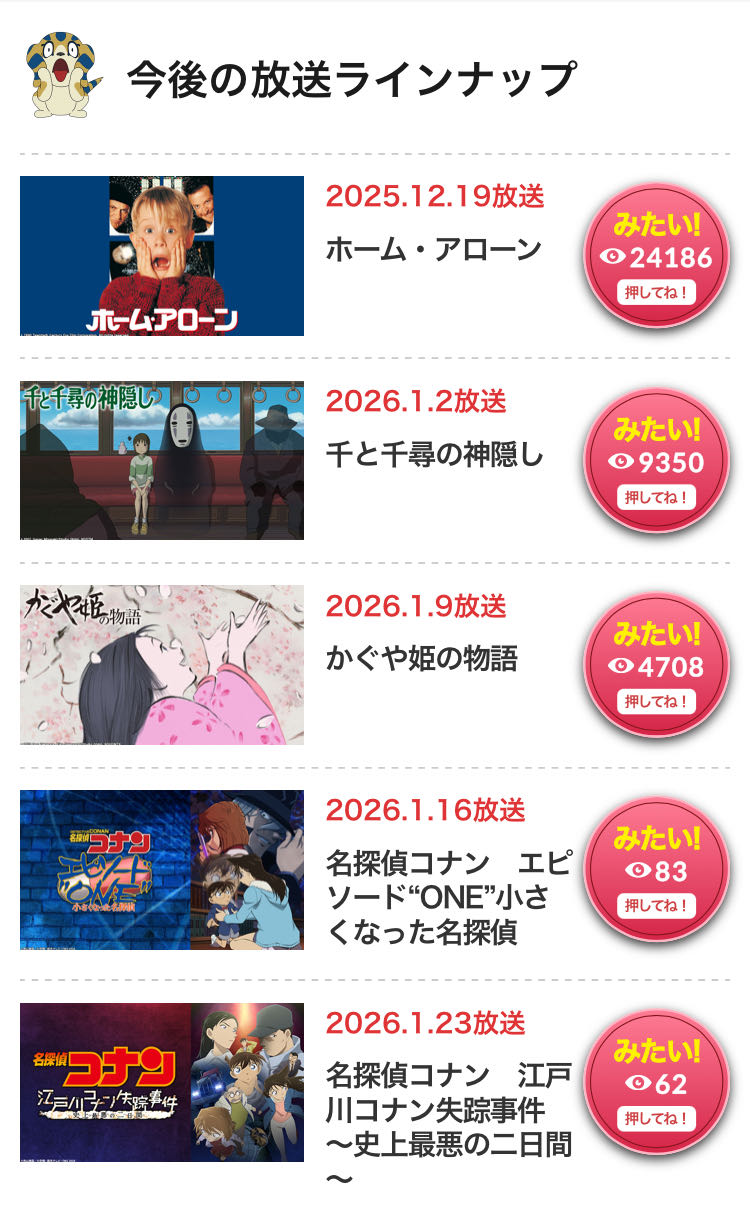Tap みたい! button for ホーム・アローン

656,256
